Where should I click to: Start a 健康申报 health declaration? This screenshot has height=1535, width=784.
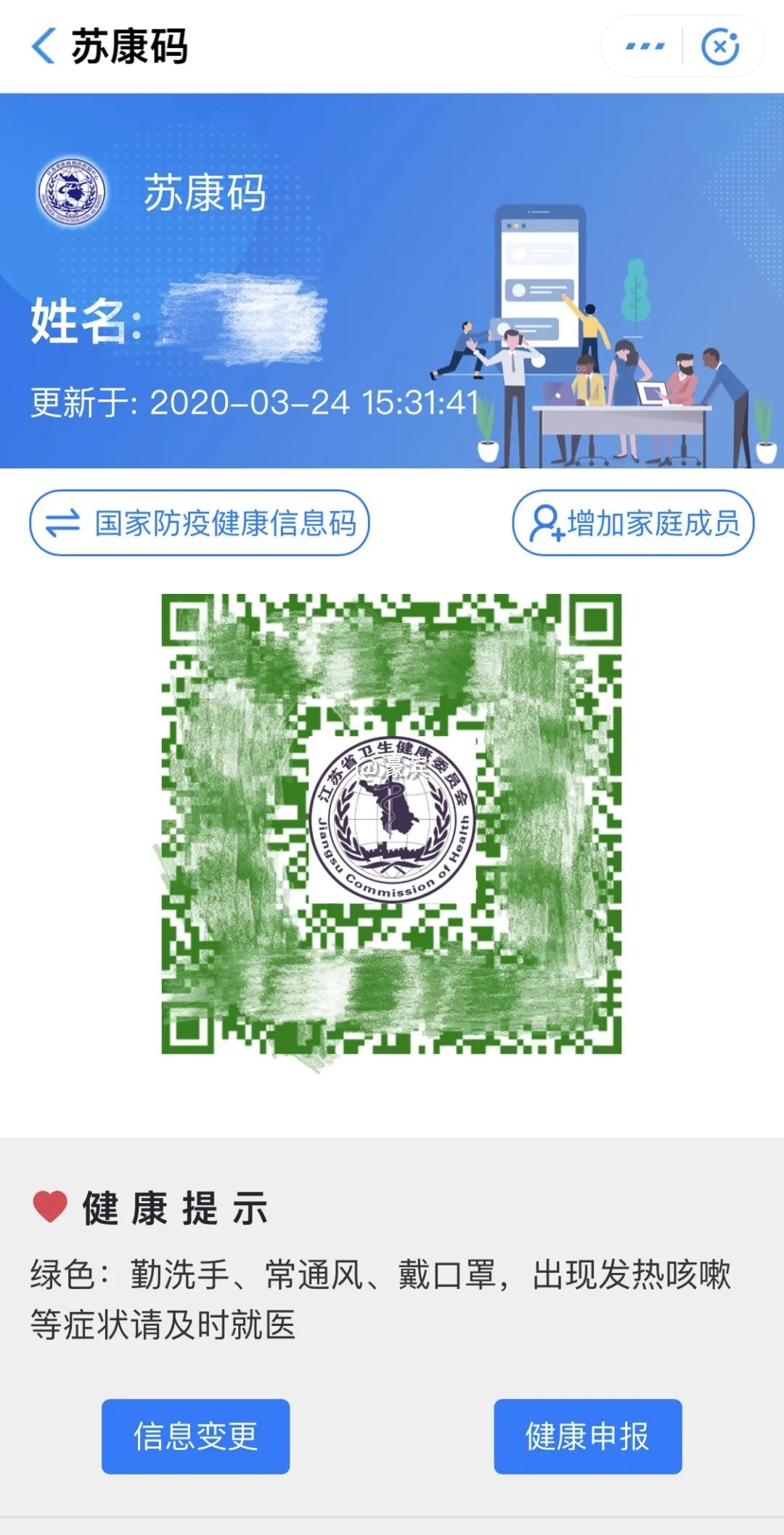(587, 1436)
